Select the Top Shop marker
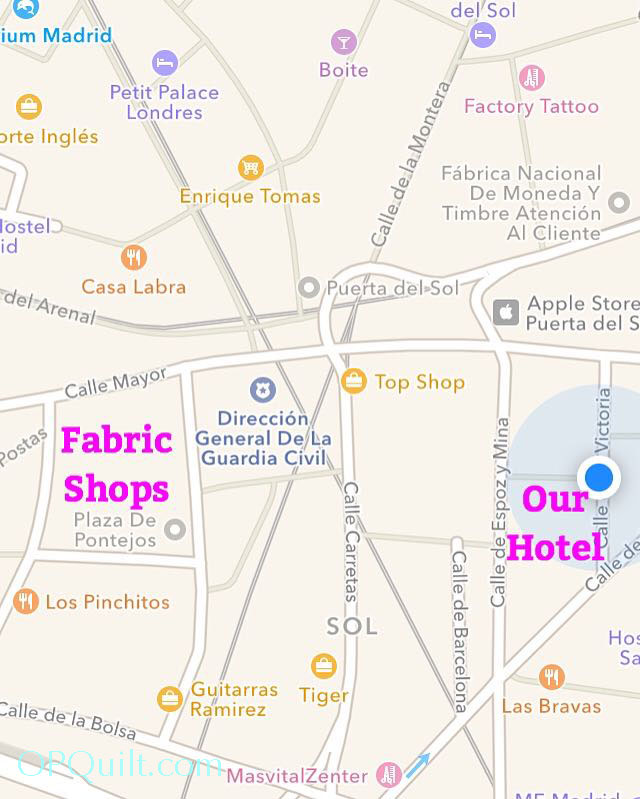 click(353, 381)
